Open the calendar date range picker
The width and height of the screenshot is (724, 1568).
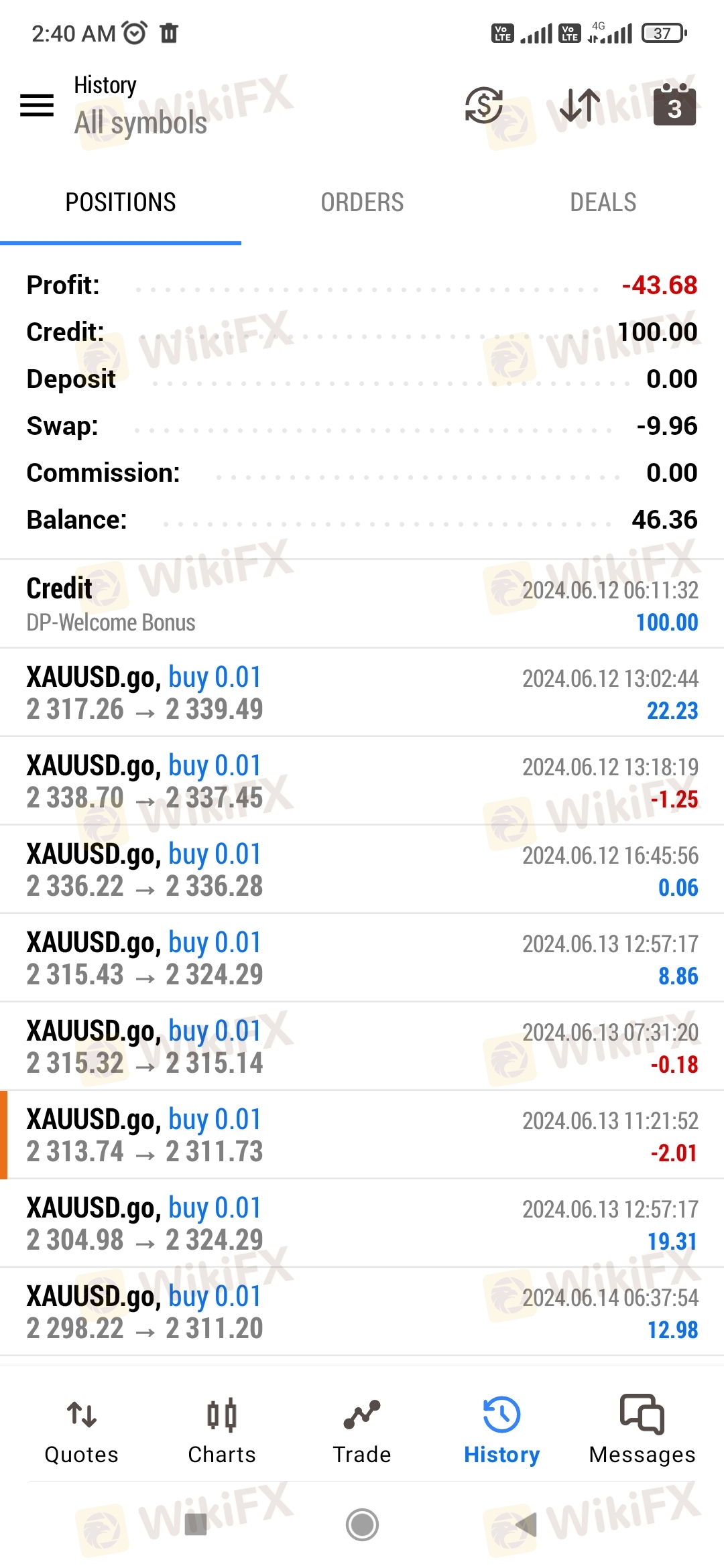pos(674,105)
